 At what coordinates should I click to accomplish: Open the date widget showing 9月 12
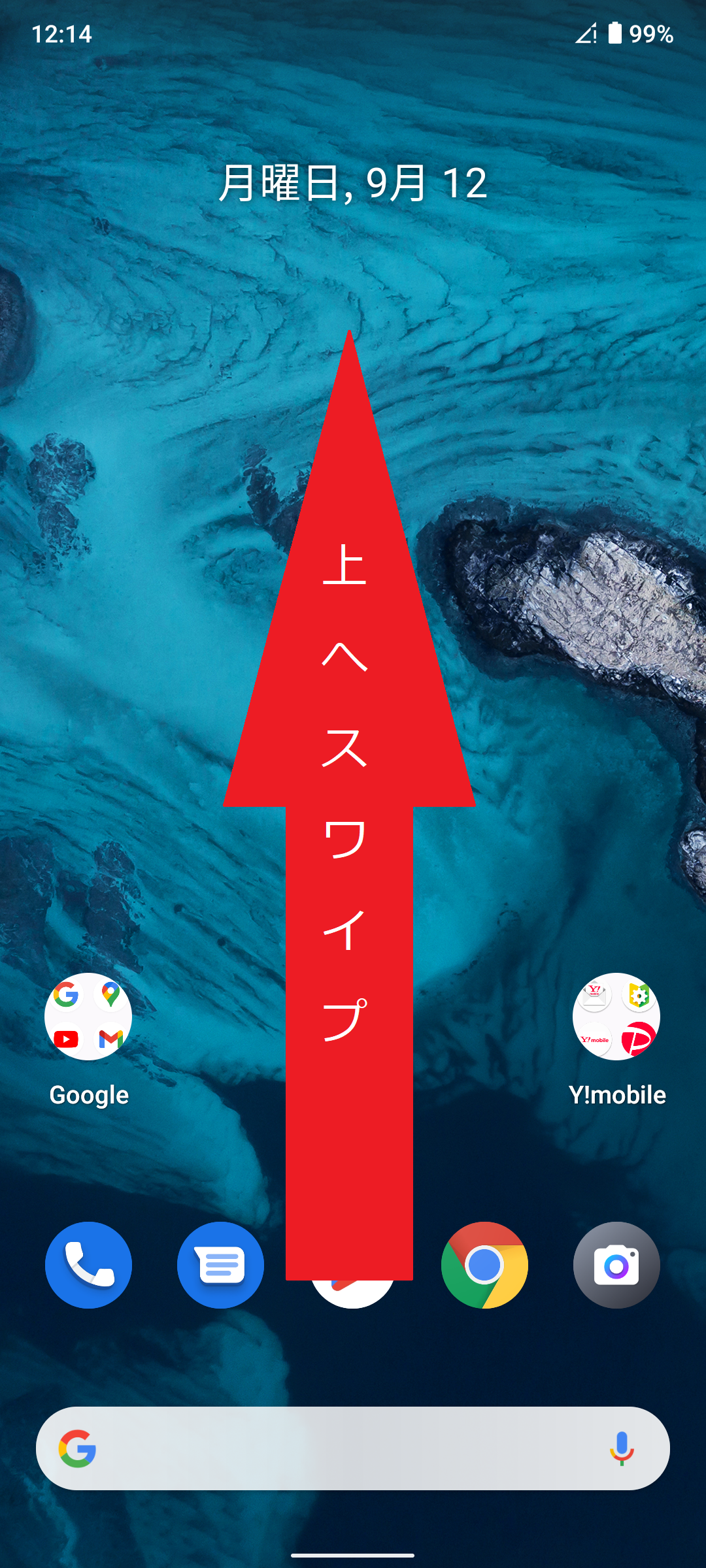coord(353,183)
